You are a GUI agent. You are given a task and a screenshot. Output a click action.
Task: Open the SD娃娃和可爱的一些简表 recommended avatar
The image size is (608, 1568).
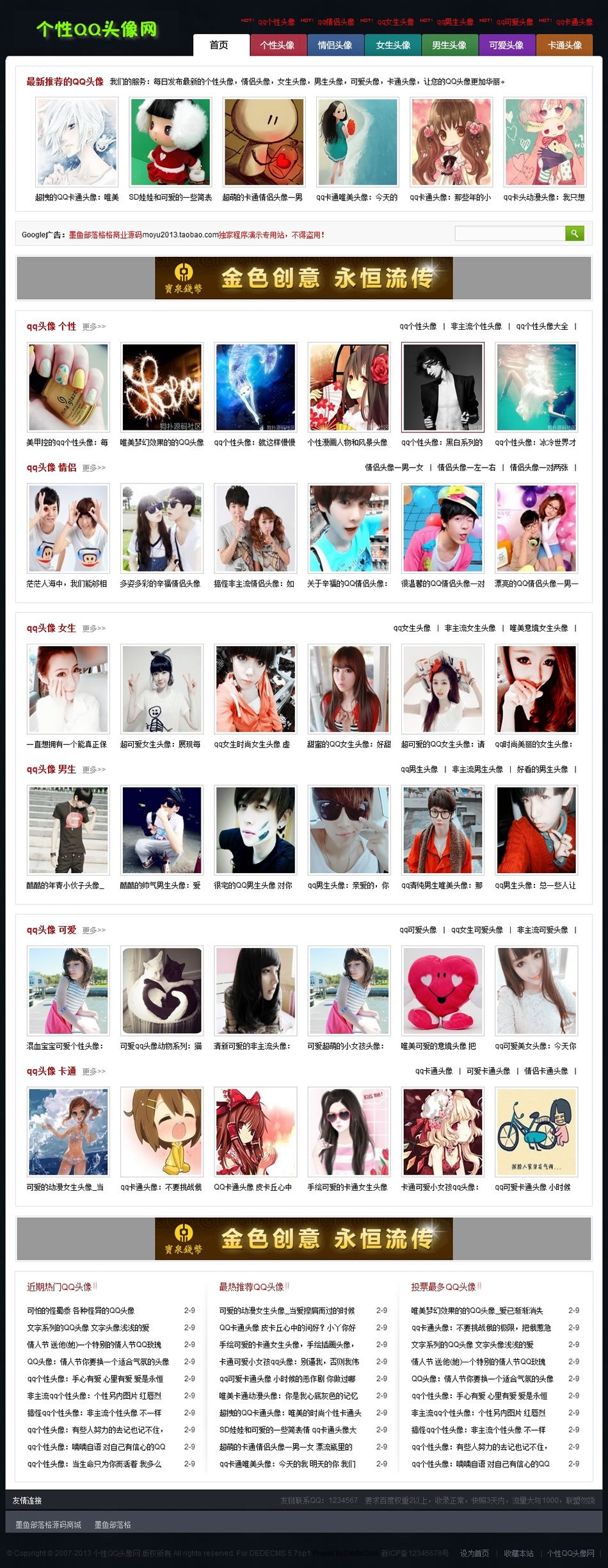coord(170,142)
